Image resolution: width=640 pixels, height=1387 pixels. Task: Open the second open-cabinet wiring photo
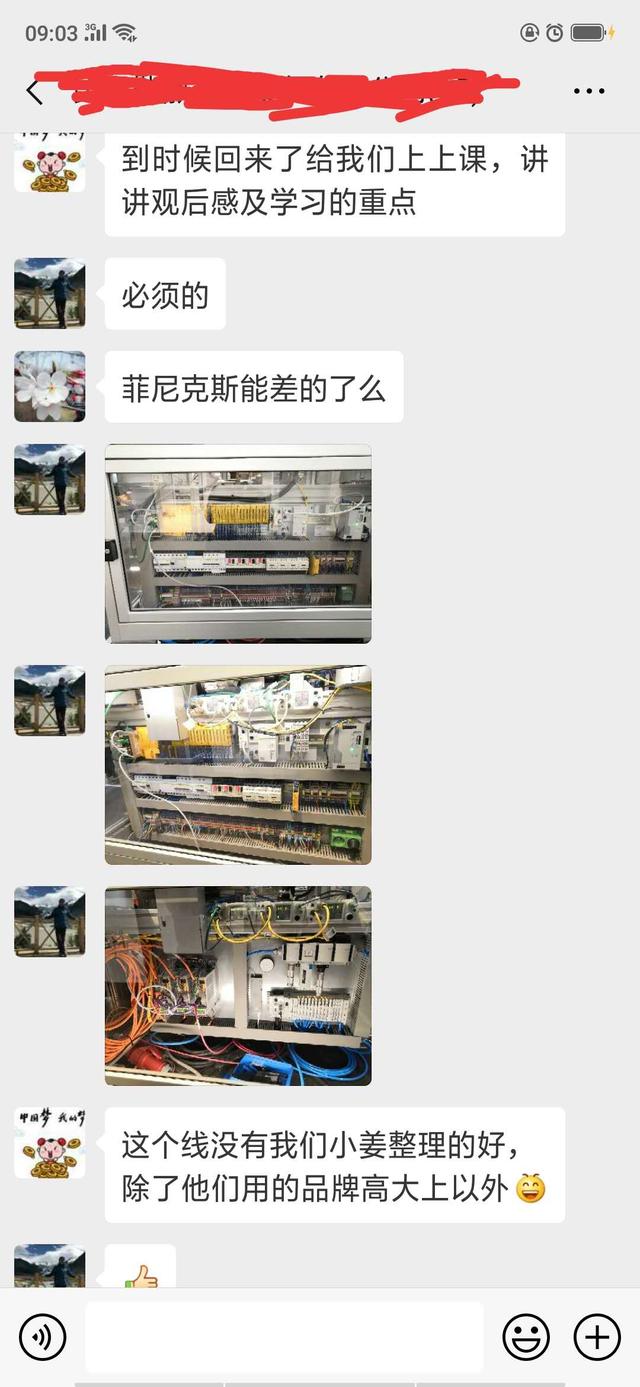238,764
